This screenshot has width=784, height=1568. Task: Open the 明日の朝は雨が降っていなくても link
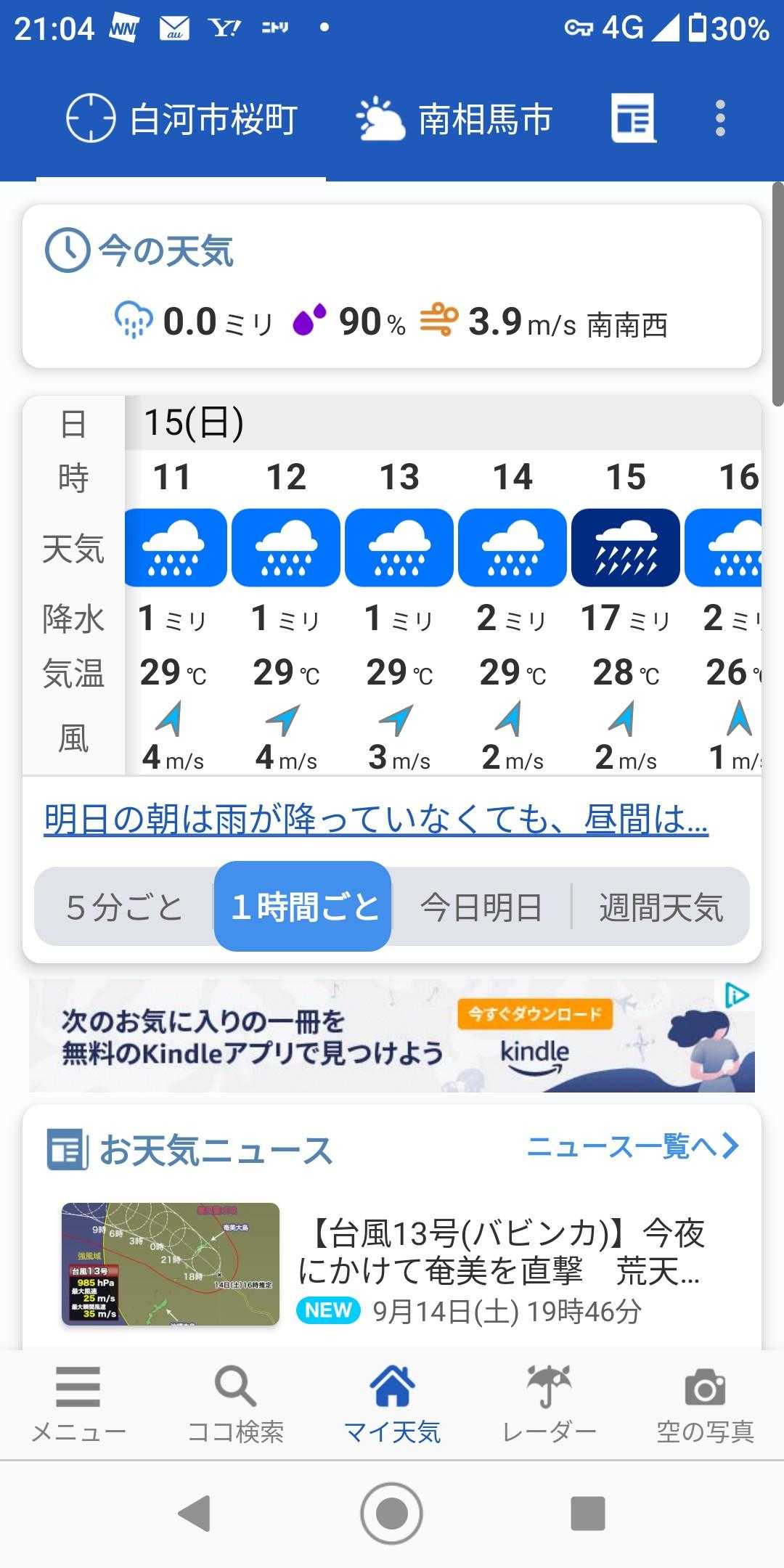[375, 820]
